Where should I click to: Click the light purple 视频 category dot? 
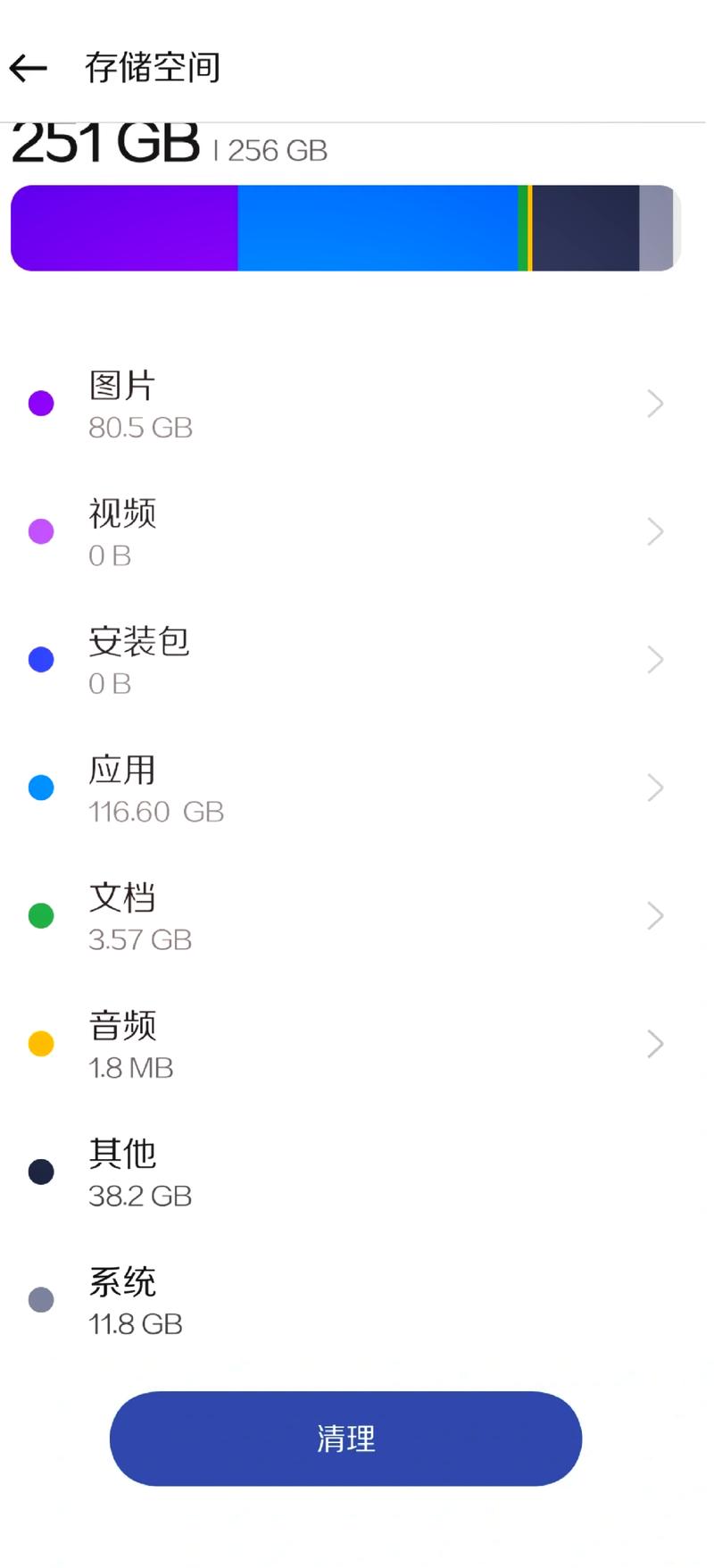(40, 531)
